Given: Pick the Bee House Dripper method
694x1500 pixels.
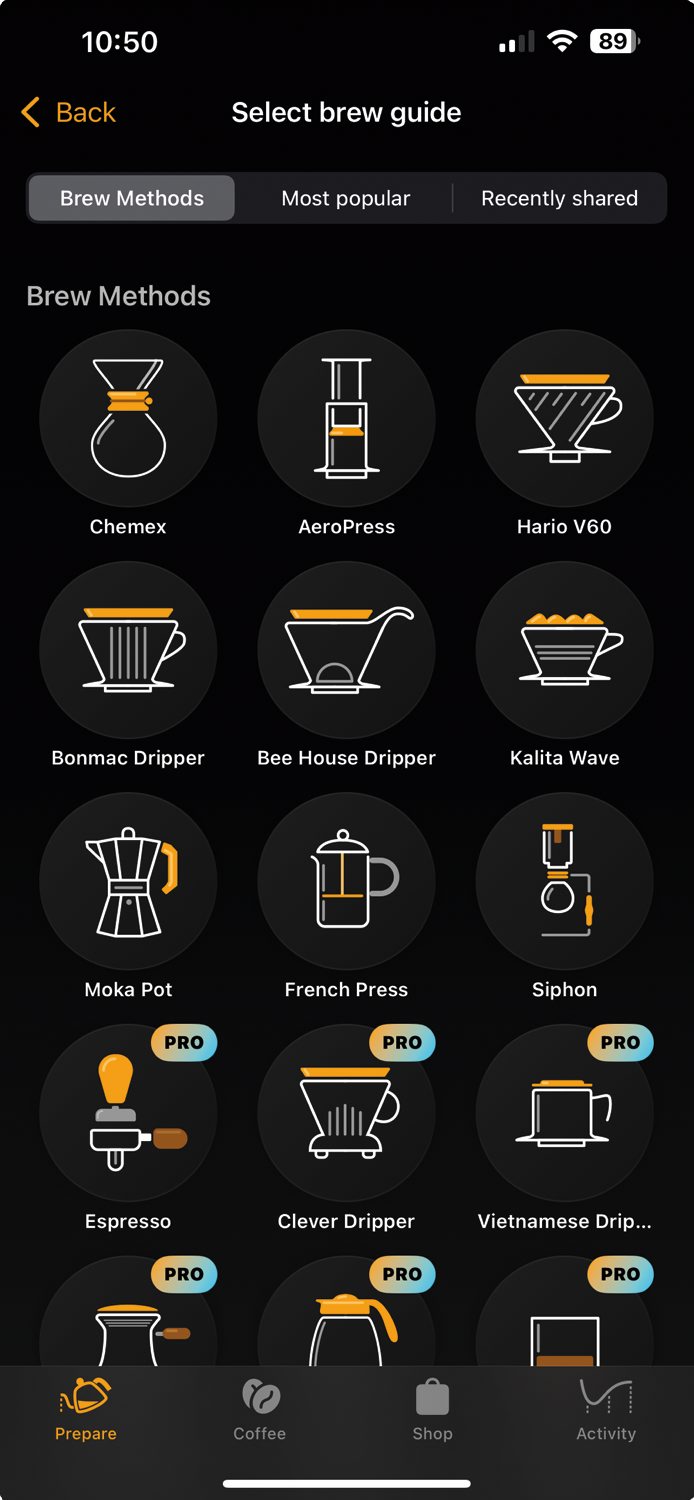Looking at the screenshot, I should click(x=346, y=650).
